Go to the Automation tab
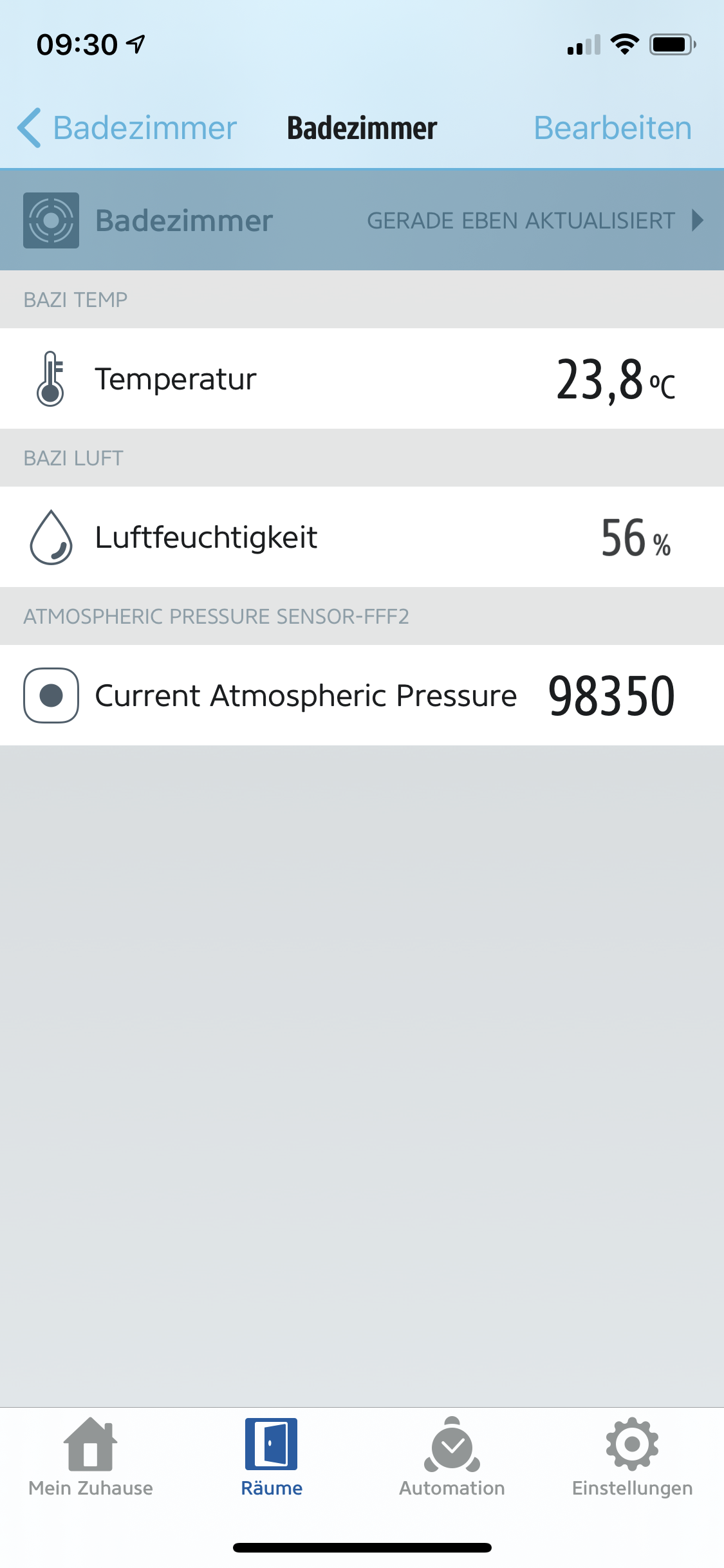This screenshot has height=1568, width=724. click(452, 1457)
